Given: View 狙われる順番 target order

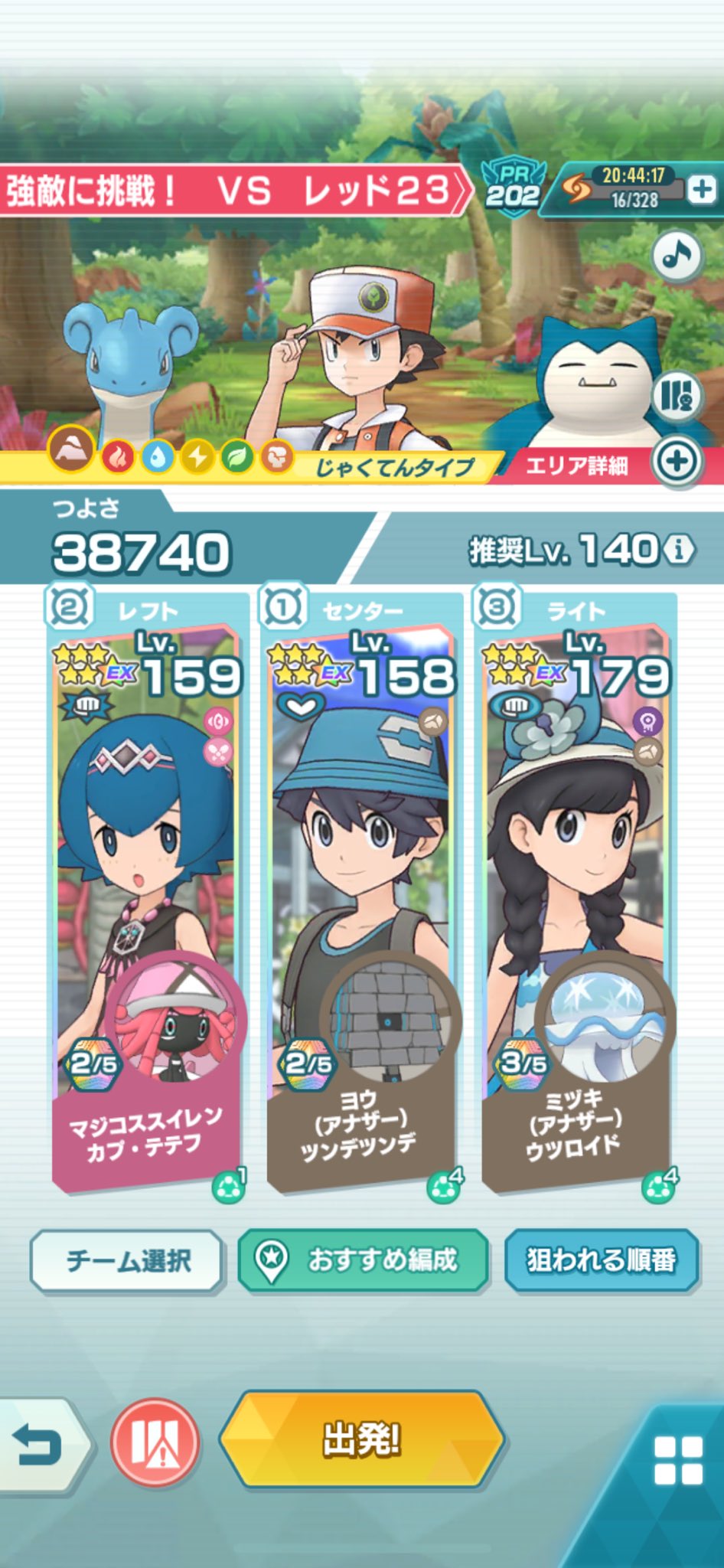Looking at the screenshot, I should 602,1260.
